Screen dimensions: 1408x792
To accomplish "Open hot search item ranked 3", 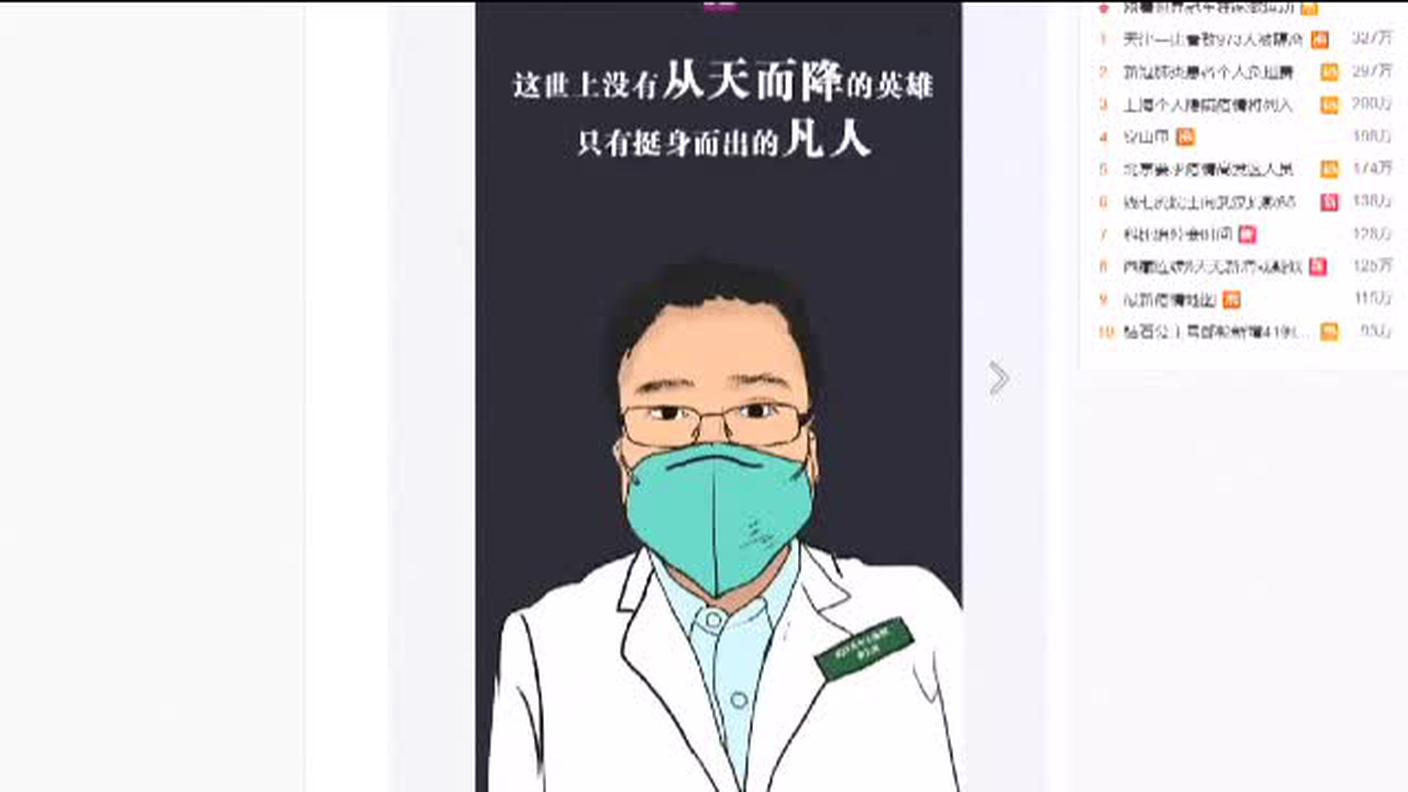I will [1207, 104].
